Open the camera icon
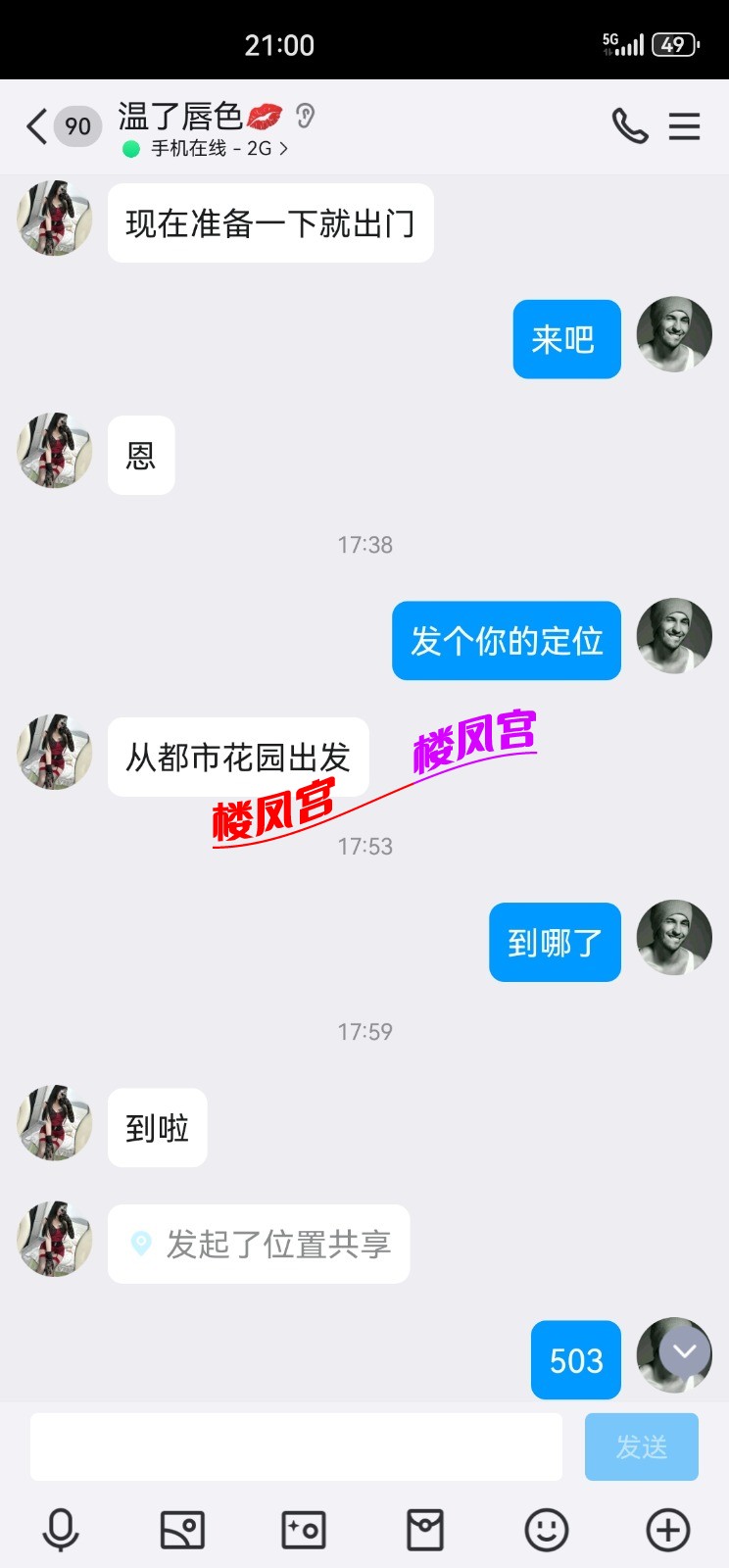The height and width of the screenshot is (1568, 729). pyautogui.click(x=304, y=1527)
